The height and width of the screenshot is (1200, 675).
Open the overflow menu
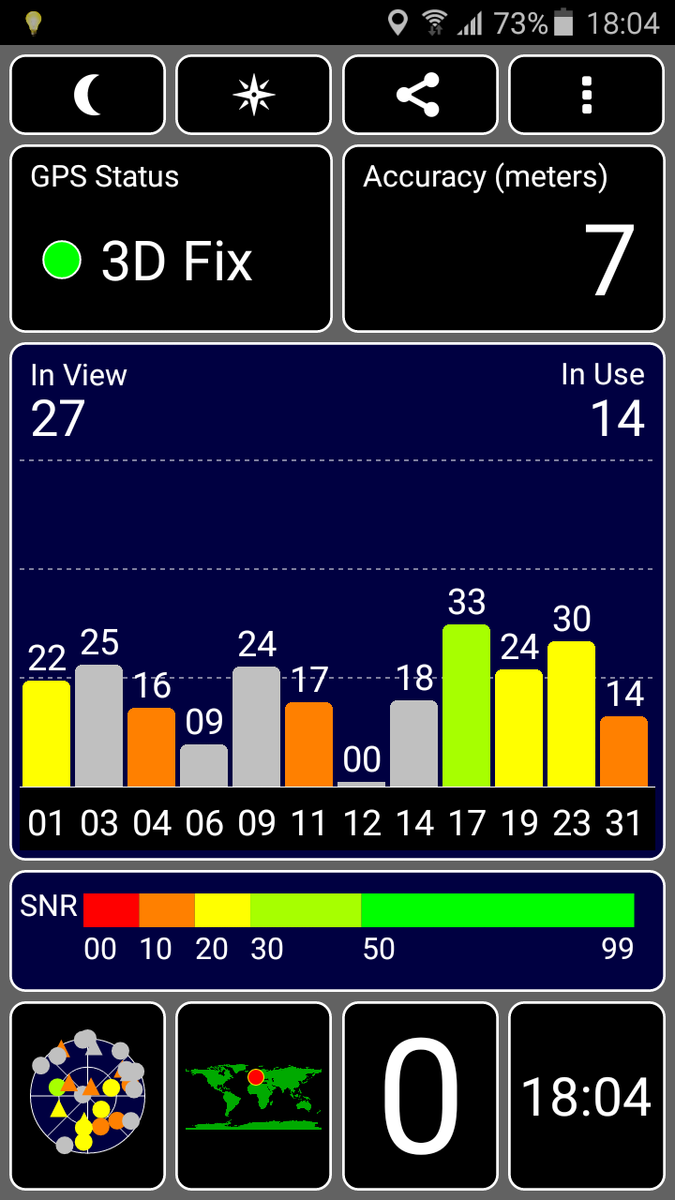pyautogui.click(x=587, y=95)
